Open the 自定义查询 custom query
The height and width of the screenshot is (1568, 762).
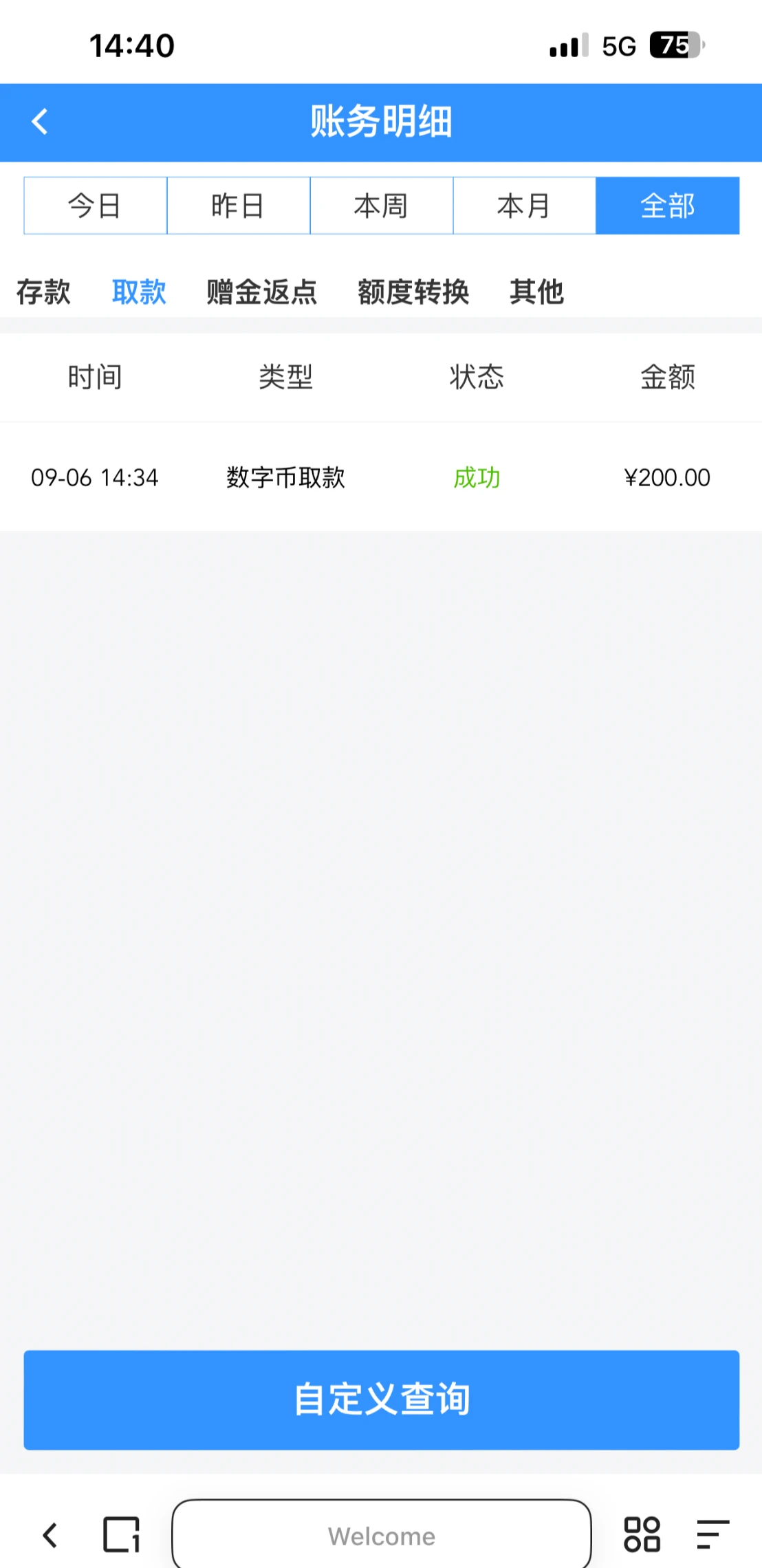381,1400
